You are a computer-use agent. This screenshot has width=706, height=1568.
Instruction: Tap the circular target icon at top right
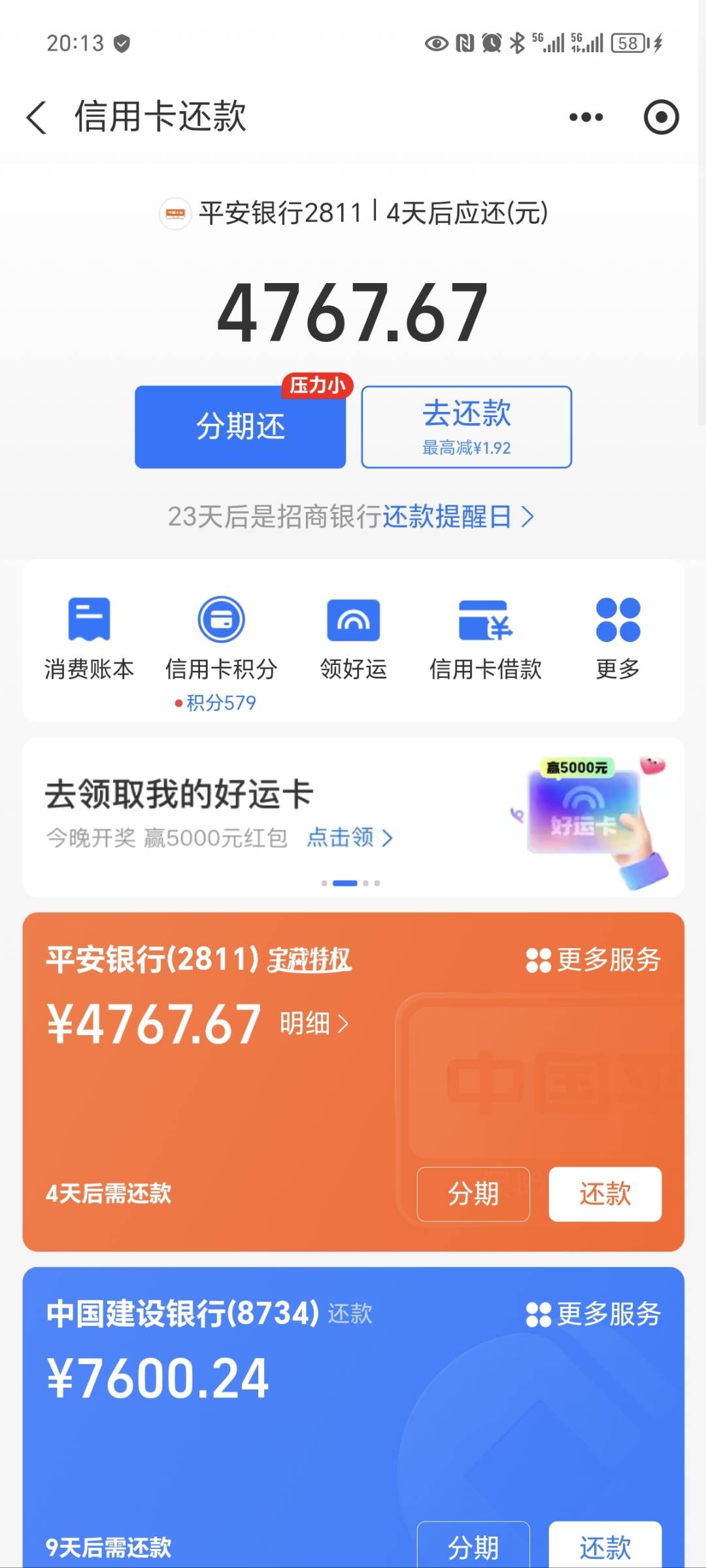tap(662, 118)
